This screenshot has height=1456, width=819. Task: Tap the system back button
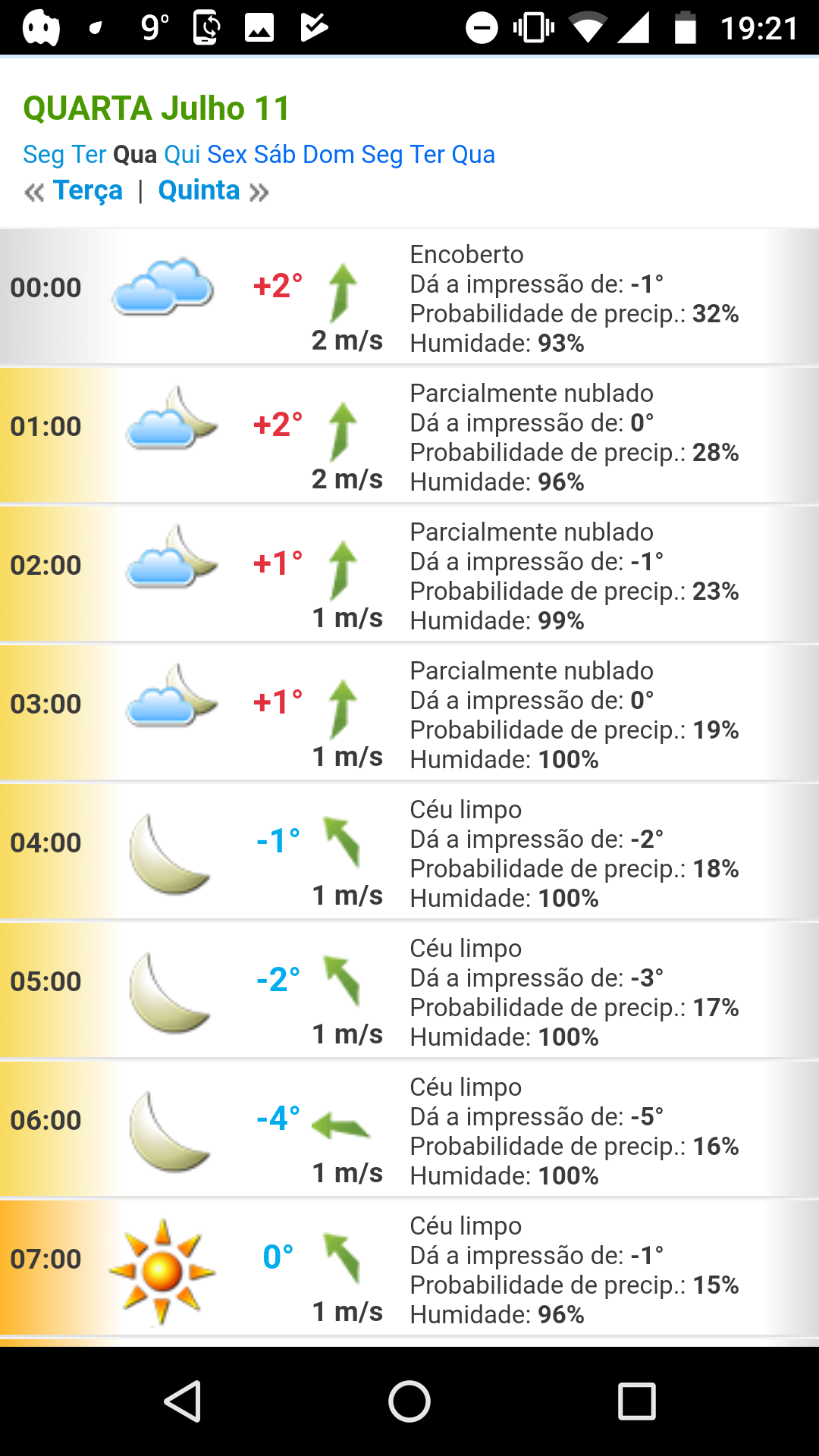pyautogui.click(x=183, y=1401)
